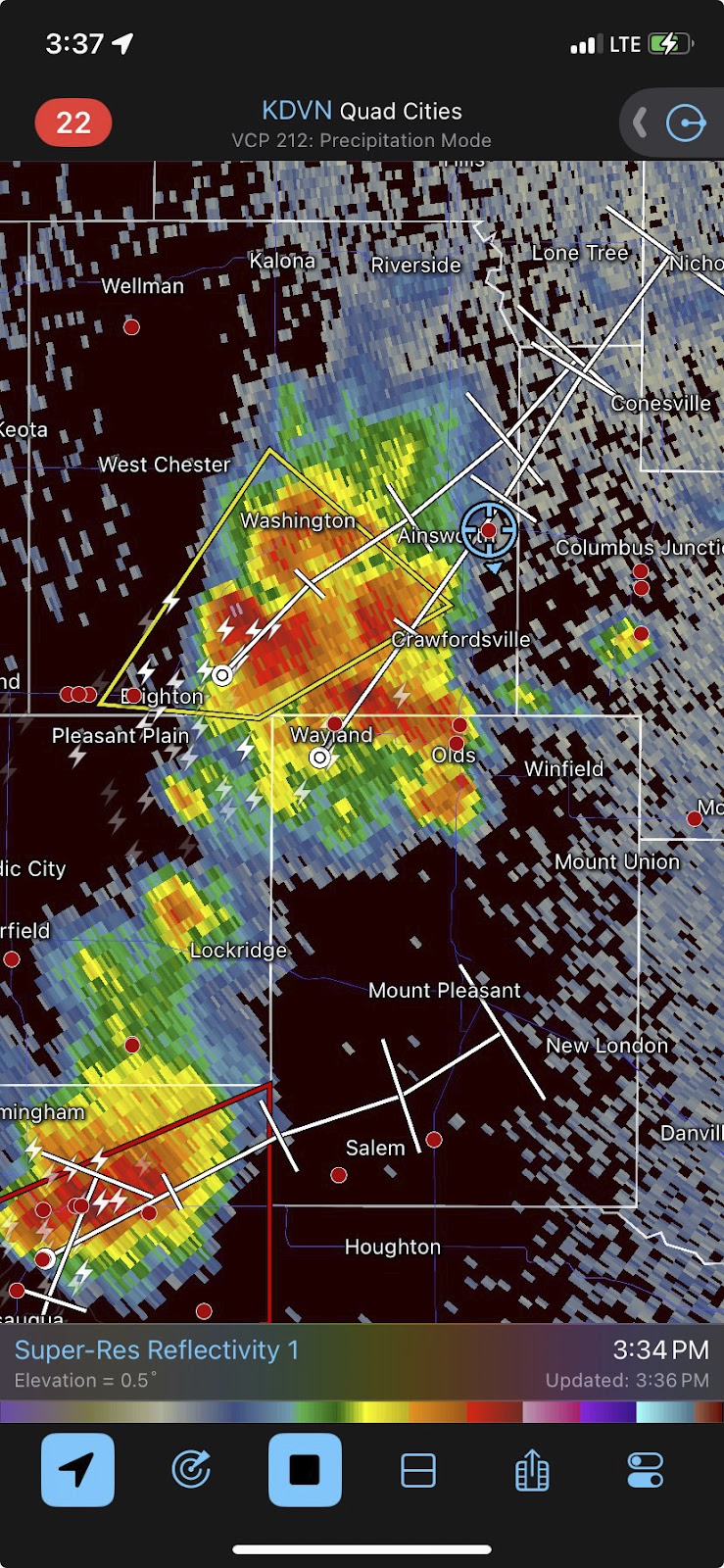This screenshot has width=724, height=1568.
Task: Expand the collapsed panel with the chevron arrow
Action: click(x=641, y=122)
